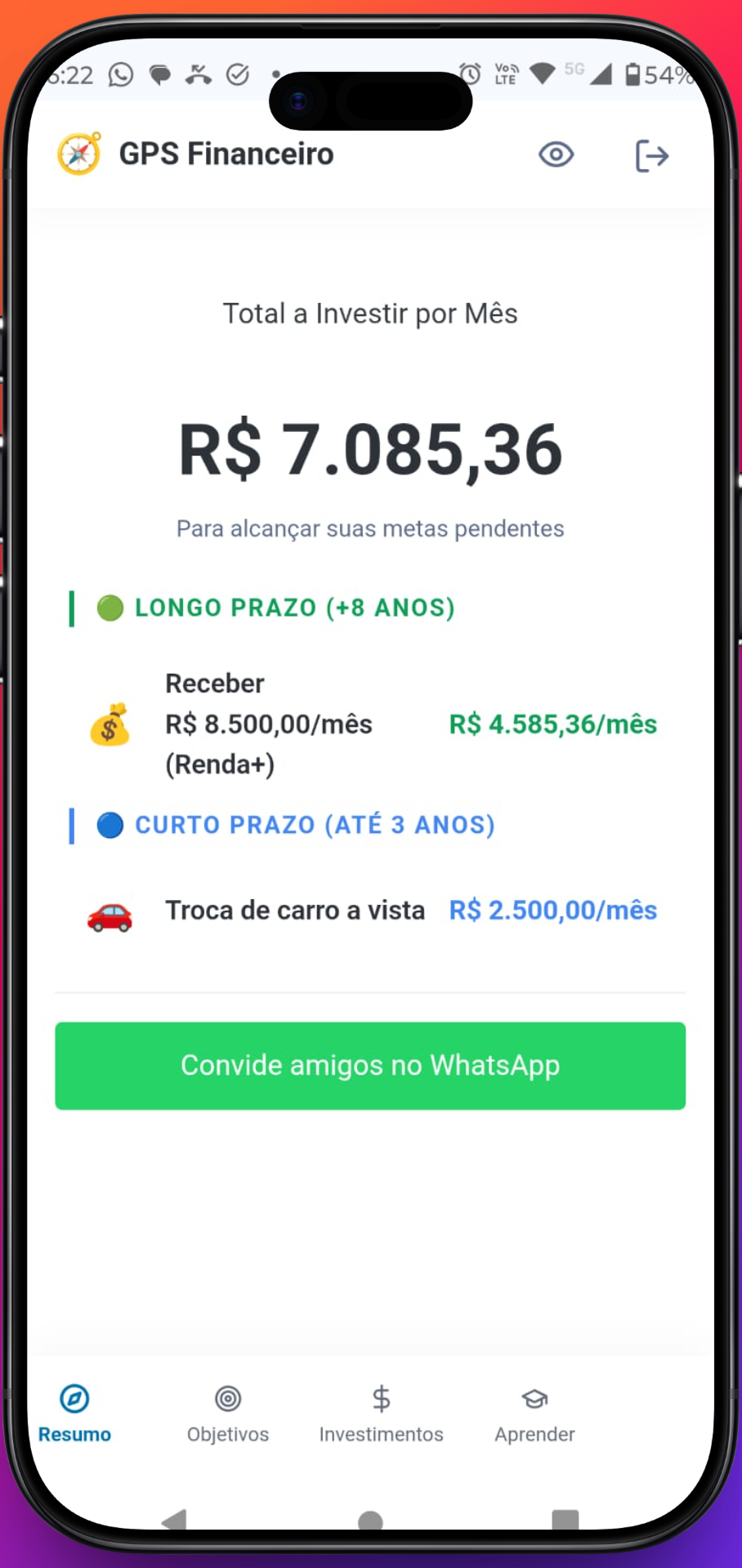Image resolution: width=742 pixels, height=1568 pixels.
Task: Toggle the blue Curto Prazo indicator dot
Action: (x=110, y=825)
